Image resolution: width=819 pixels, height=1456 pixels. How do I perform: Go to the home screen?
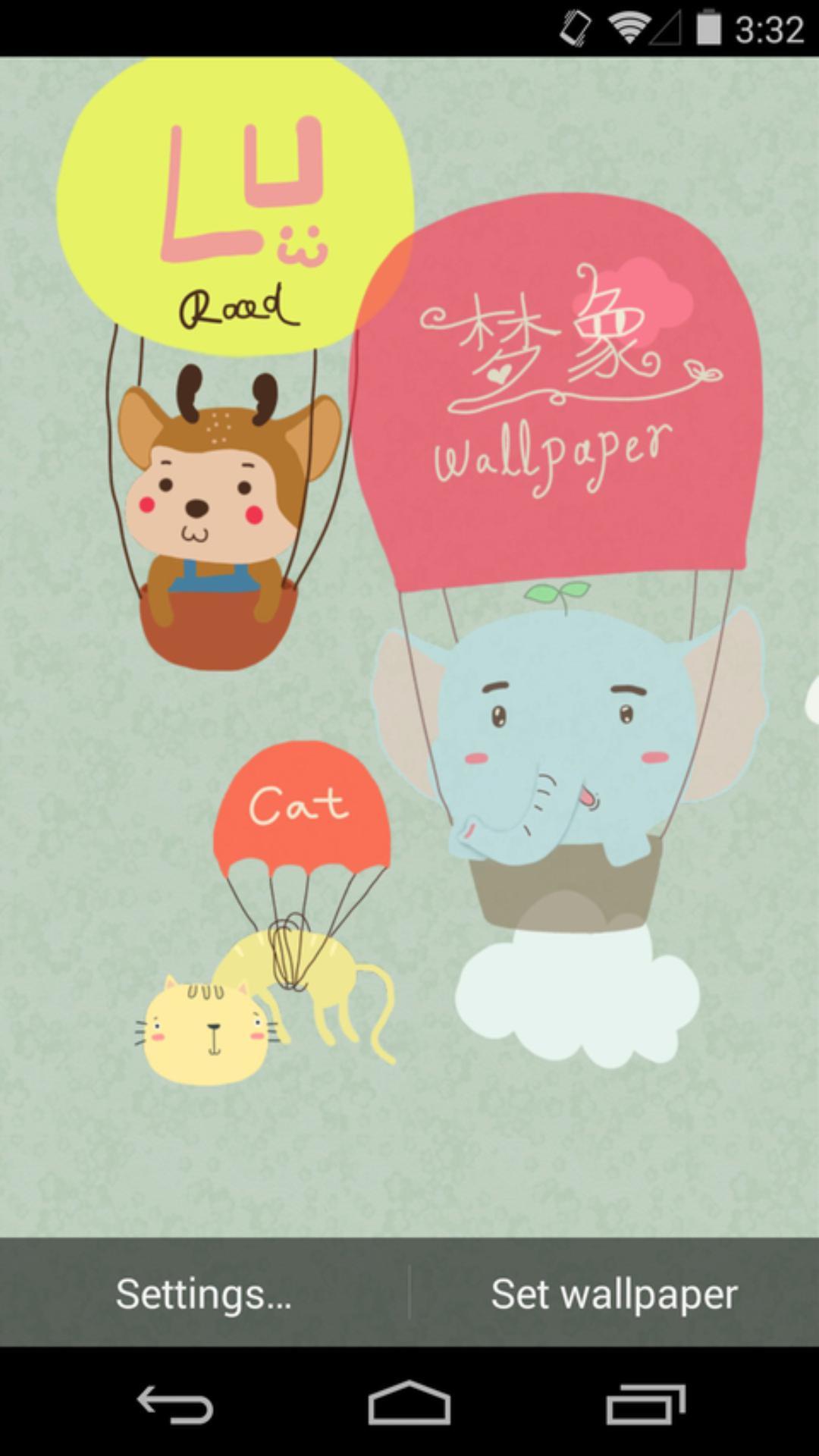(x=409, y=1404)
